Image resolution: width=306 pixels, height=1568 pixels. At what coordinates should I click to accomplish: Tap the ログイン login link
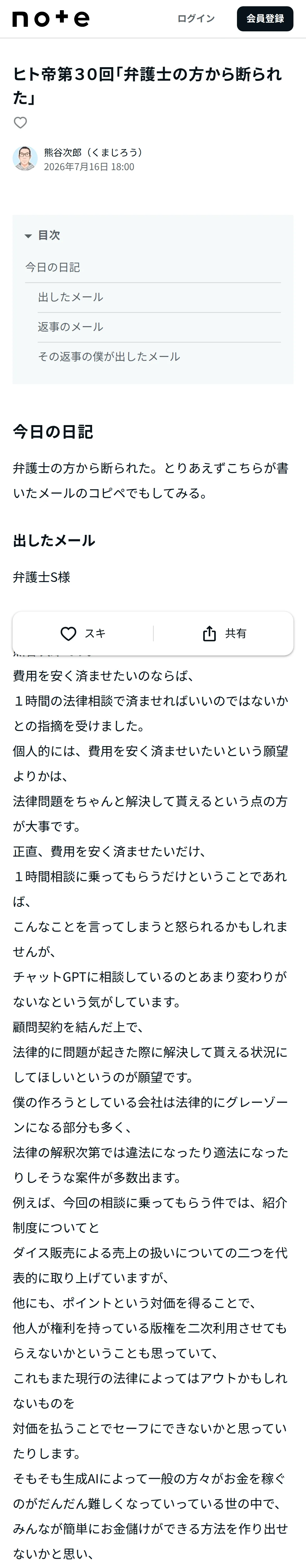point(196,19)
